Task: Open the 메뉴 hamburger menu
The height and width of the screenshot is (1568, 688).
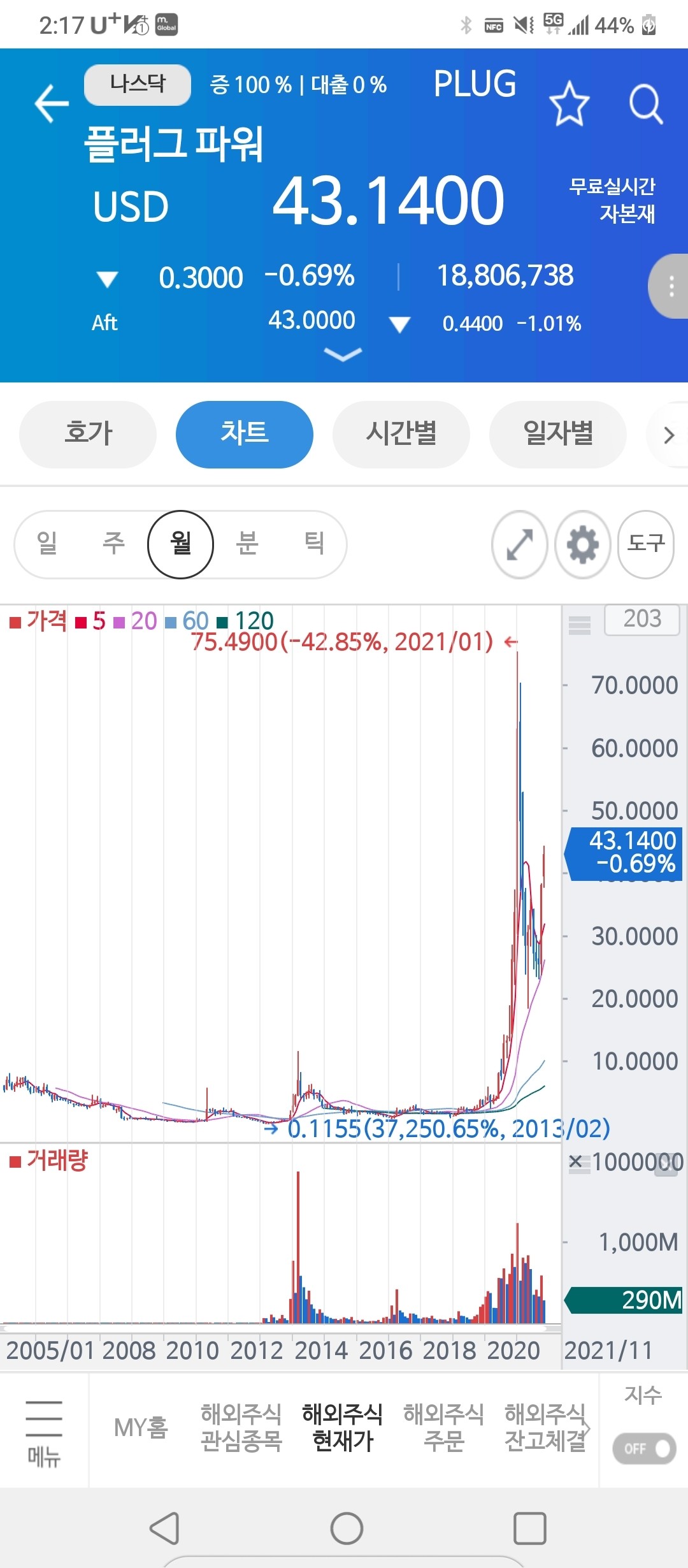Action: 44,1430
